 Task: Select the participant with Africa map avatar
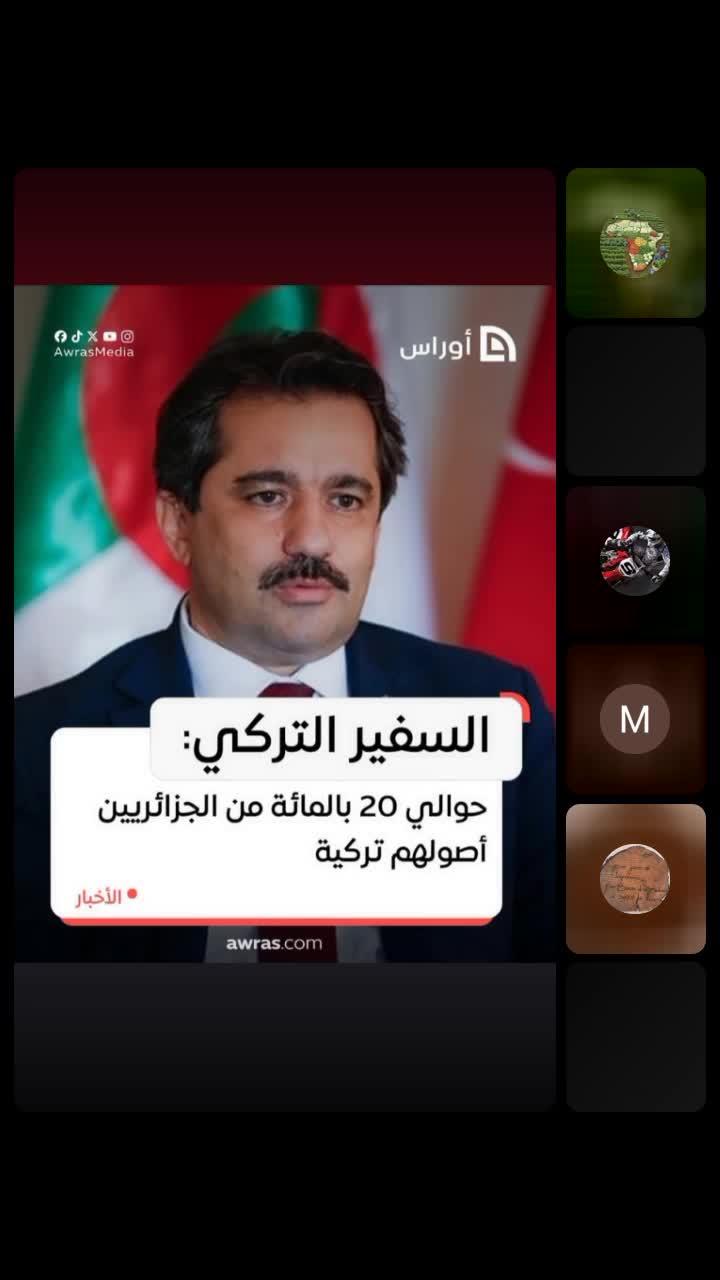(x=635, y=243)
